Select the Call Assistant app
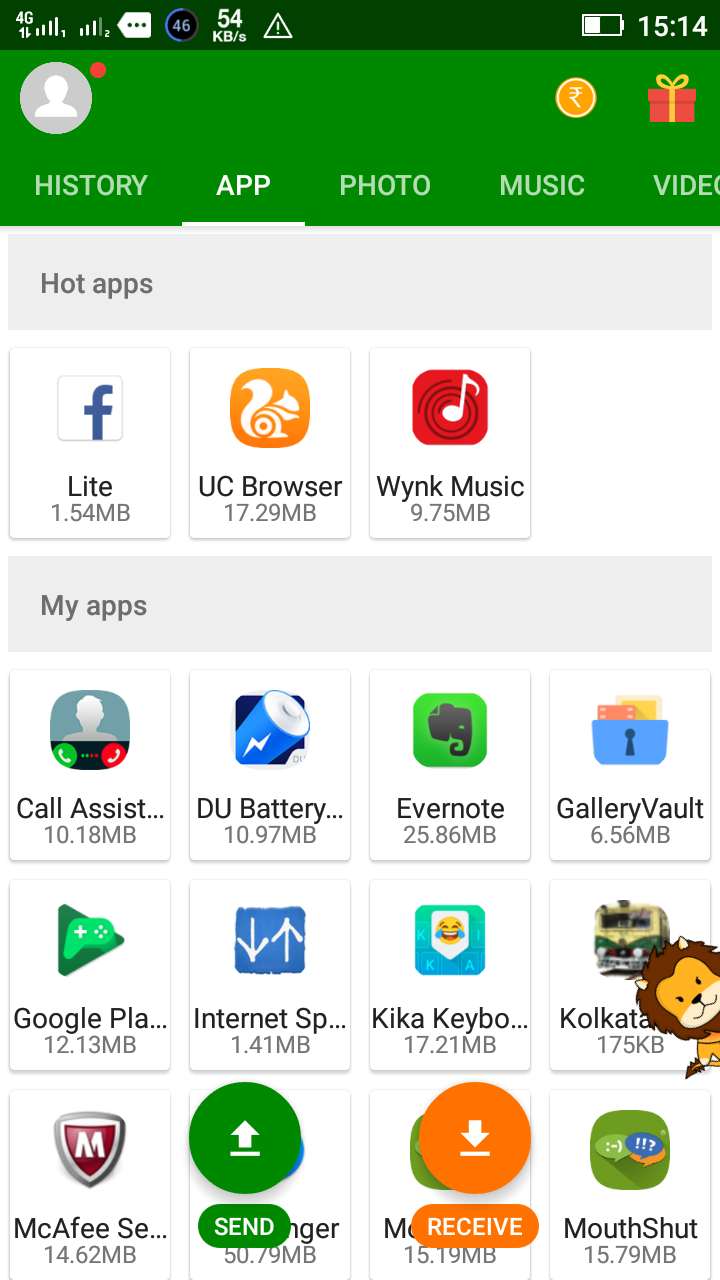Screen dimensions: 720x1280 point(90,764)
